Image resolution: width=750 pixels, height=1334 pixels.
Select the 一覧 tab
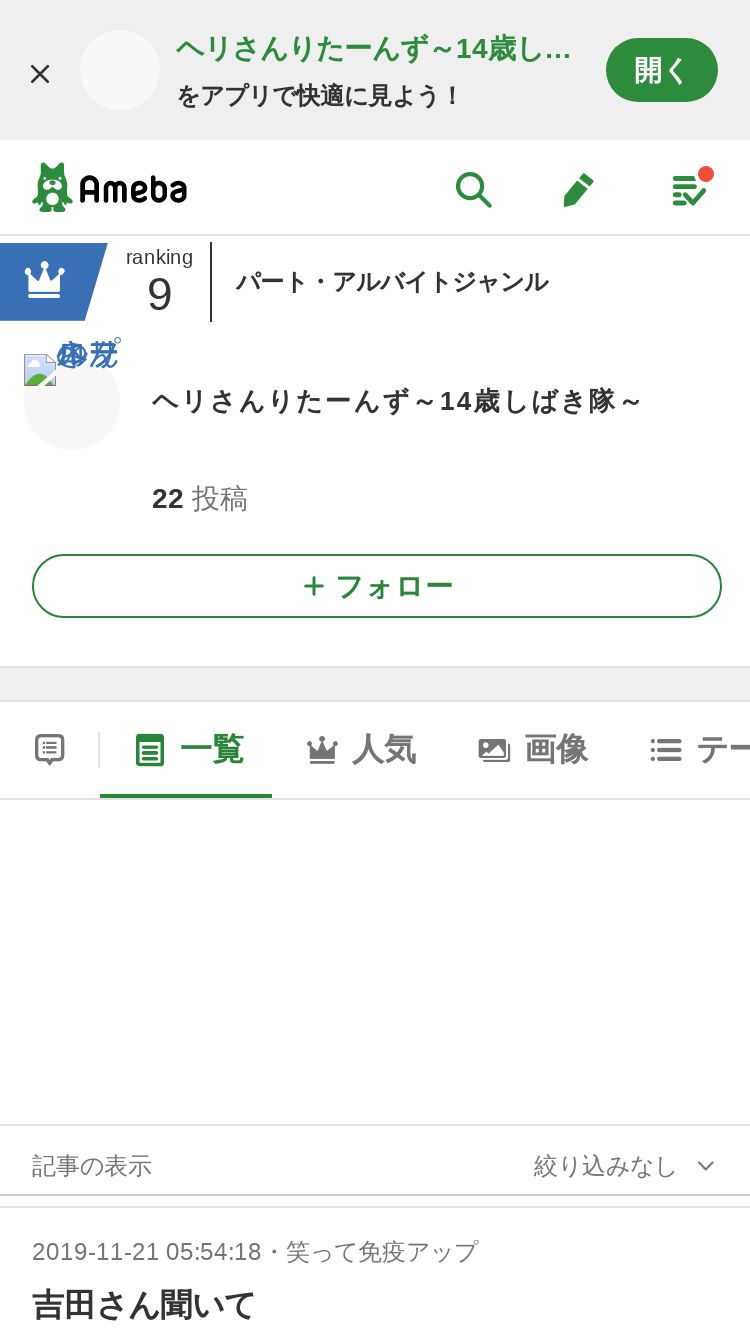click(x=186, y=749)
